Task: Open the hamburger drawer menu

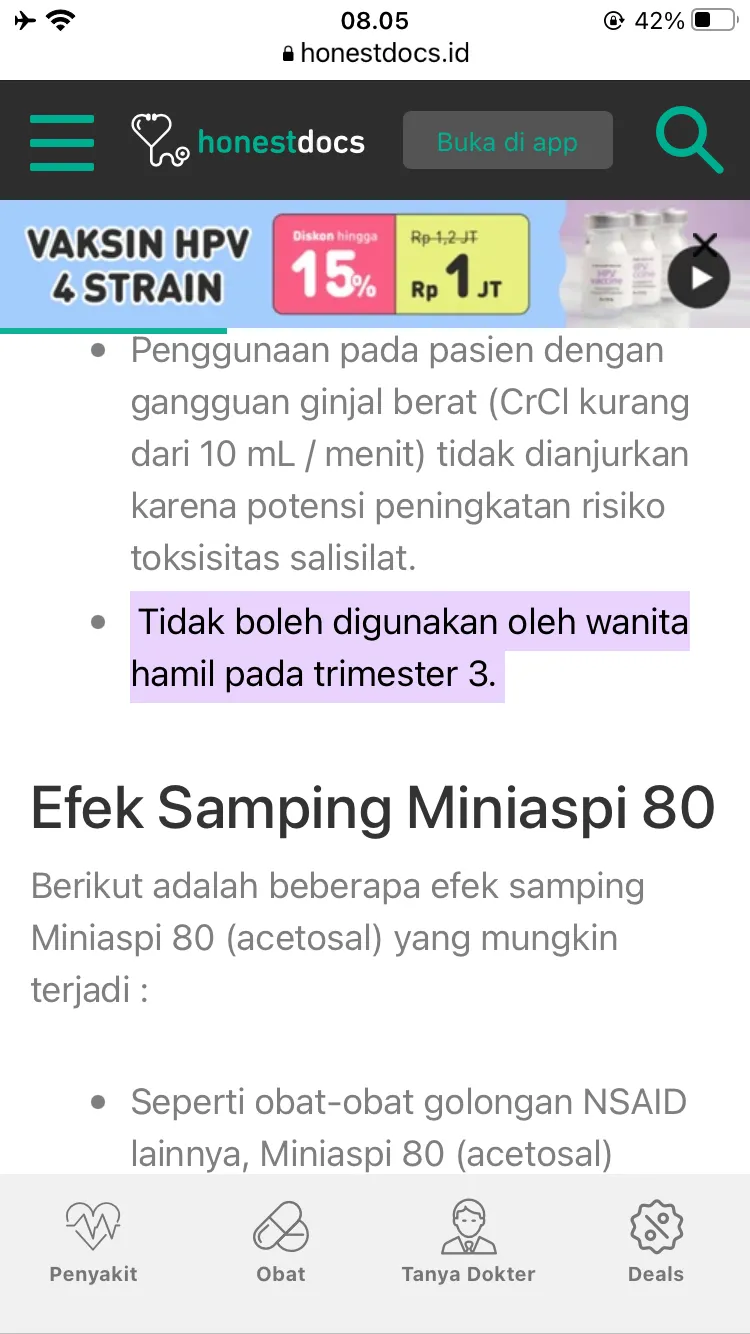Action: click(62, 143)
